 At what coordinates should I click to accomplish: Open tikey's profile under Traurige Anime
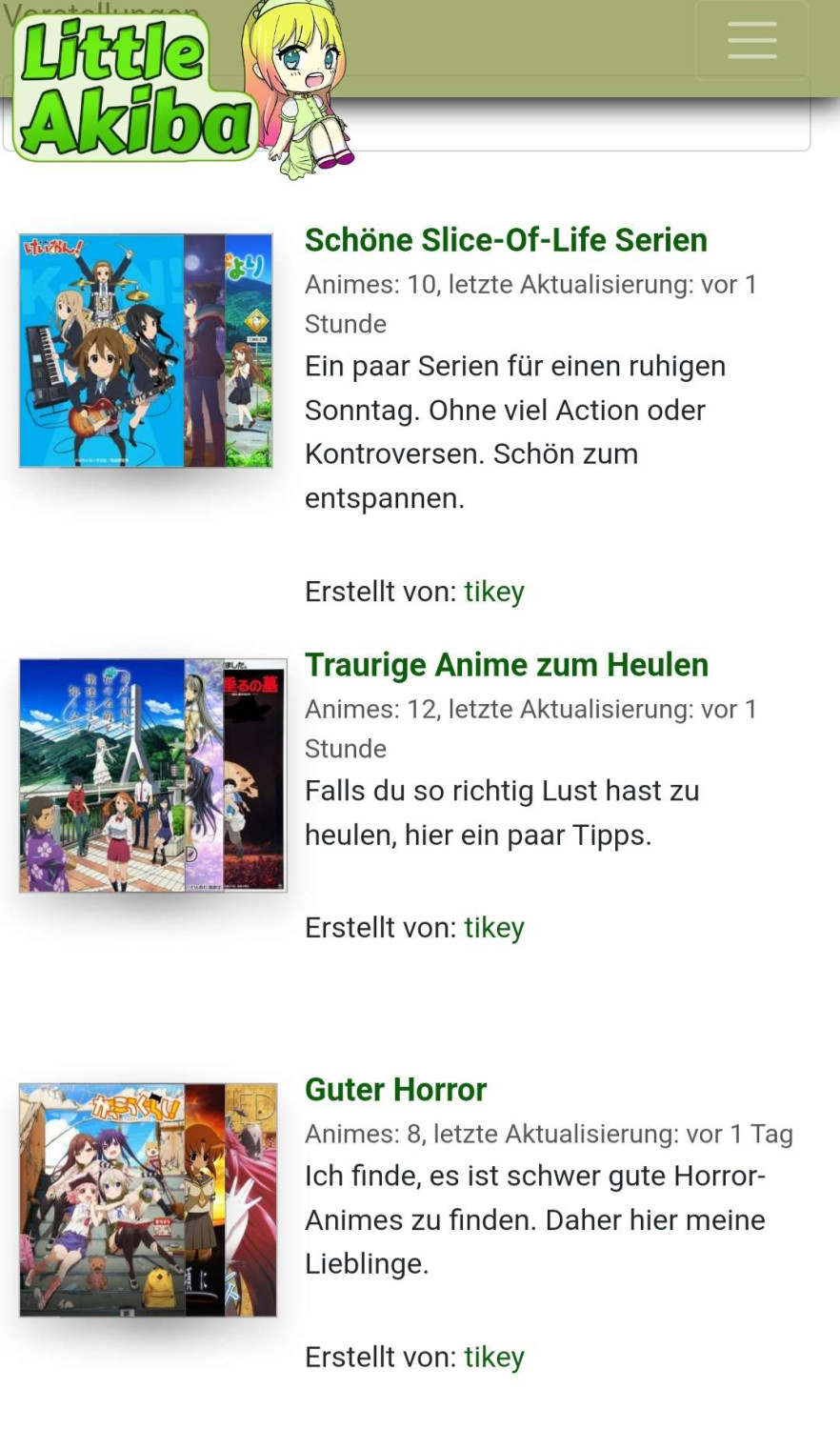click(493, 928)
